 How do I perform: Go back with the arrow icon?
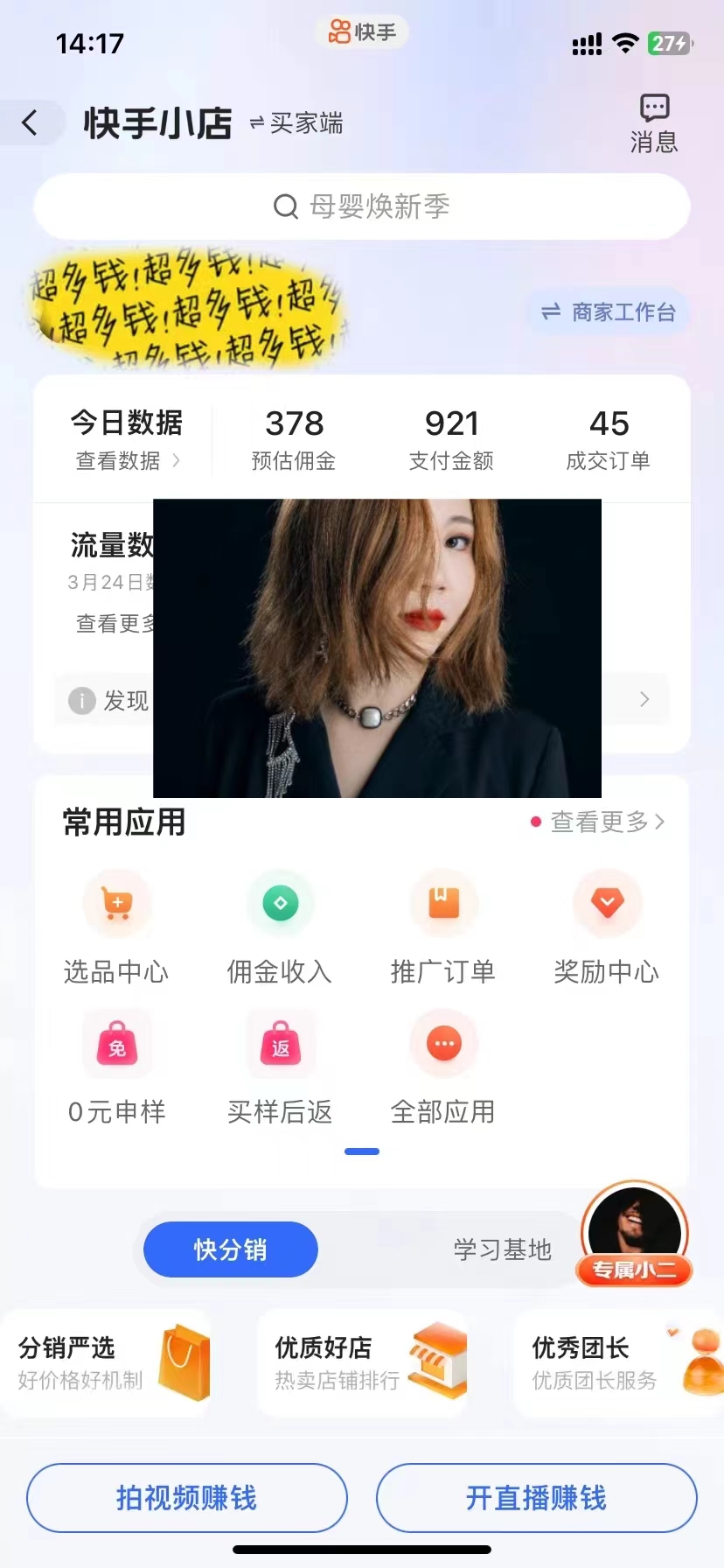(31, 122)
